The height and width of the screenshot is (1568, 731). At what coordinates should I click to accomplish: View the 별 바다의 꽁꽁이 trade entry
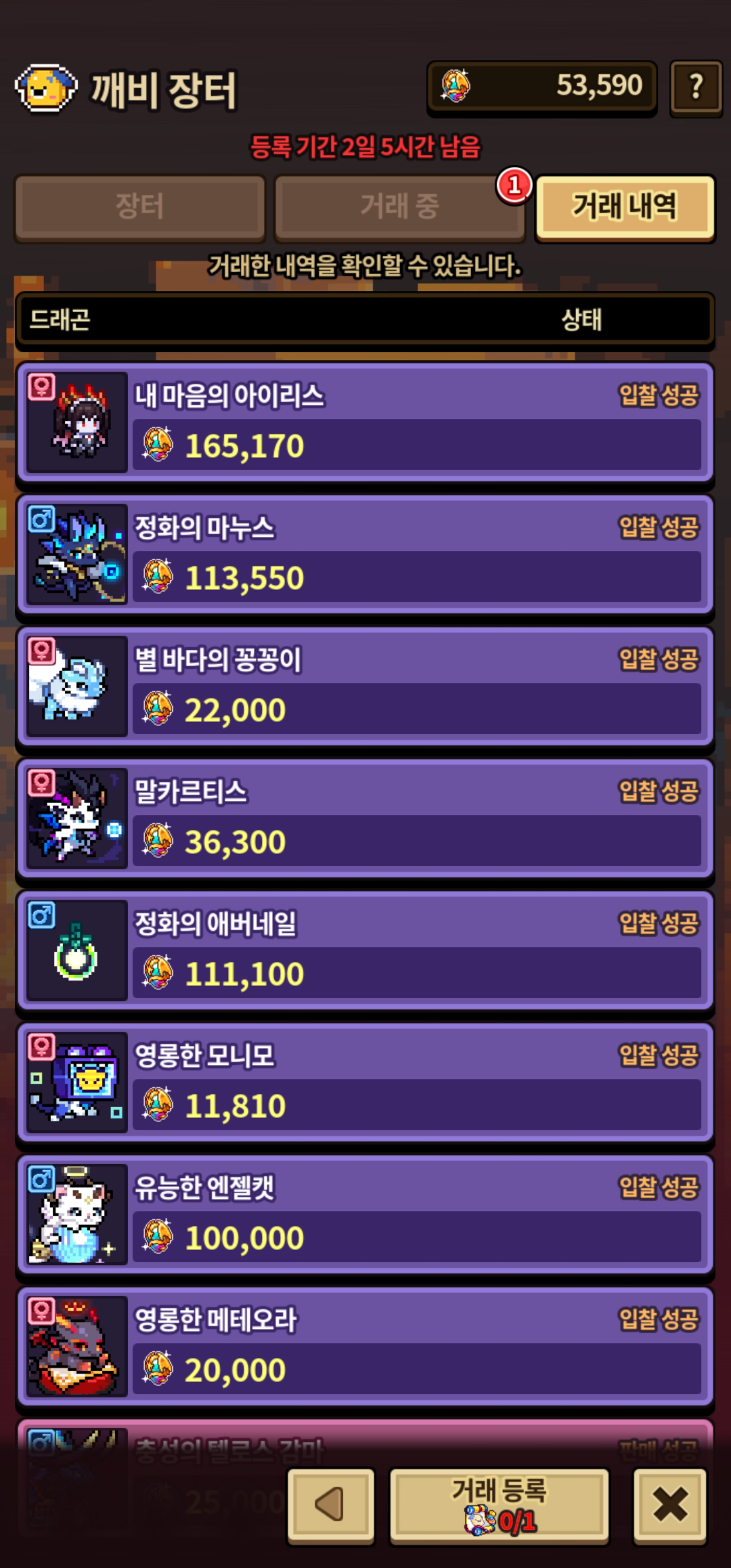click(365, 686)
